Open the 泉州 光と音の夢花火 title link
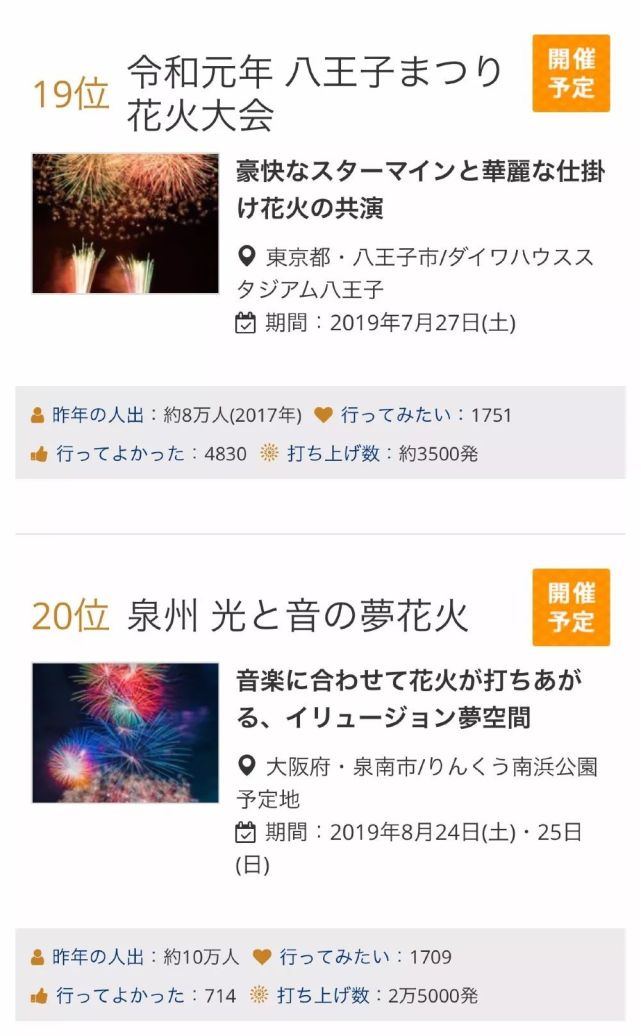 point(297,616)
